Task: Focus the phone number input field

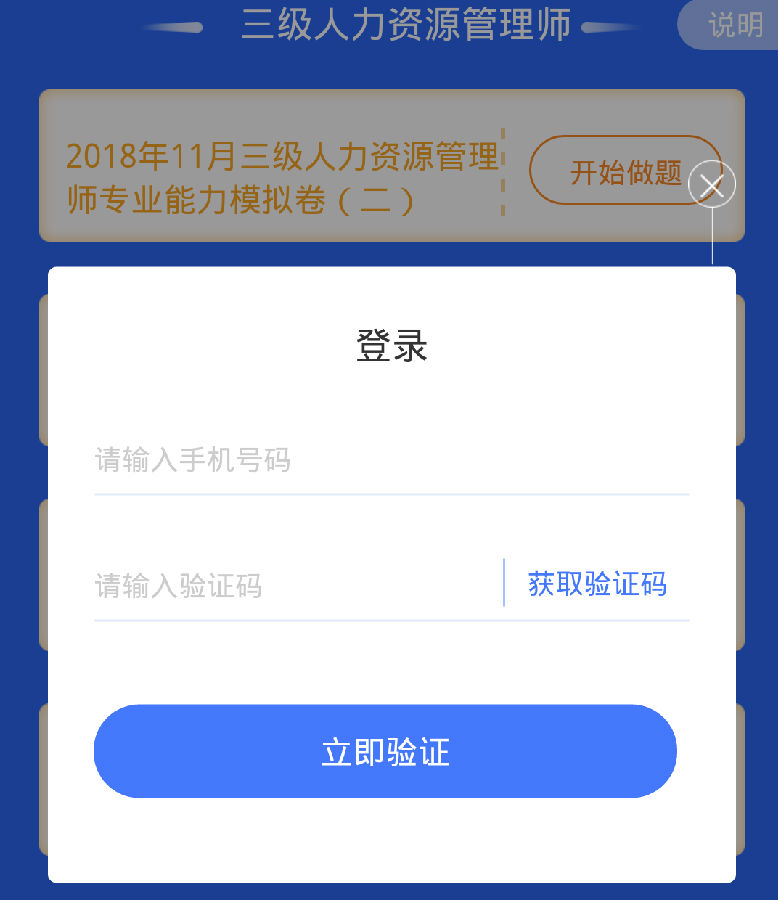Action: [x=390, y=461]
